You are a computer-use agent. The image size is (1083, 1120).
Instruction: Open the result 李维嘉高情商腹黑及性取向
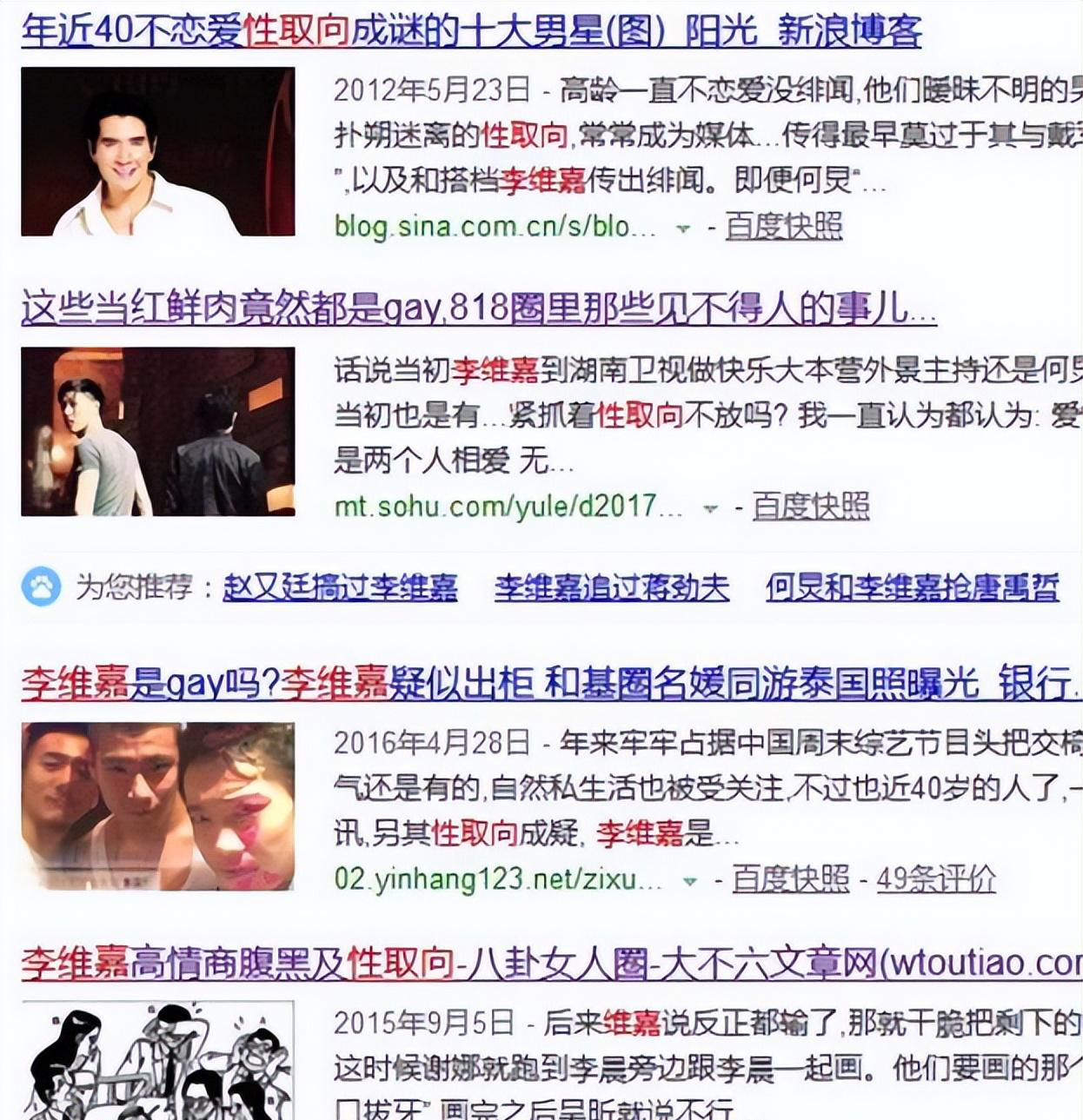pyautogui.click(x=548, y=964)
